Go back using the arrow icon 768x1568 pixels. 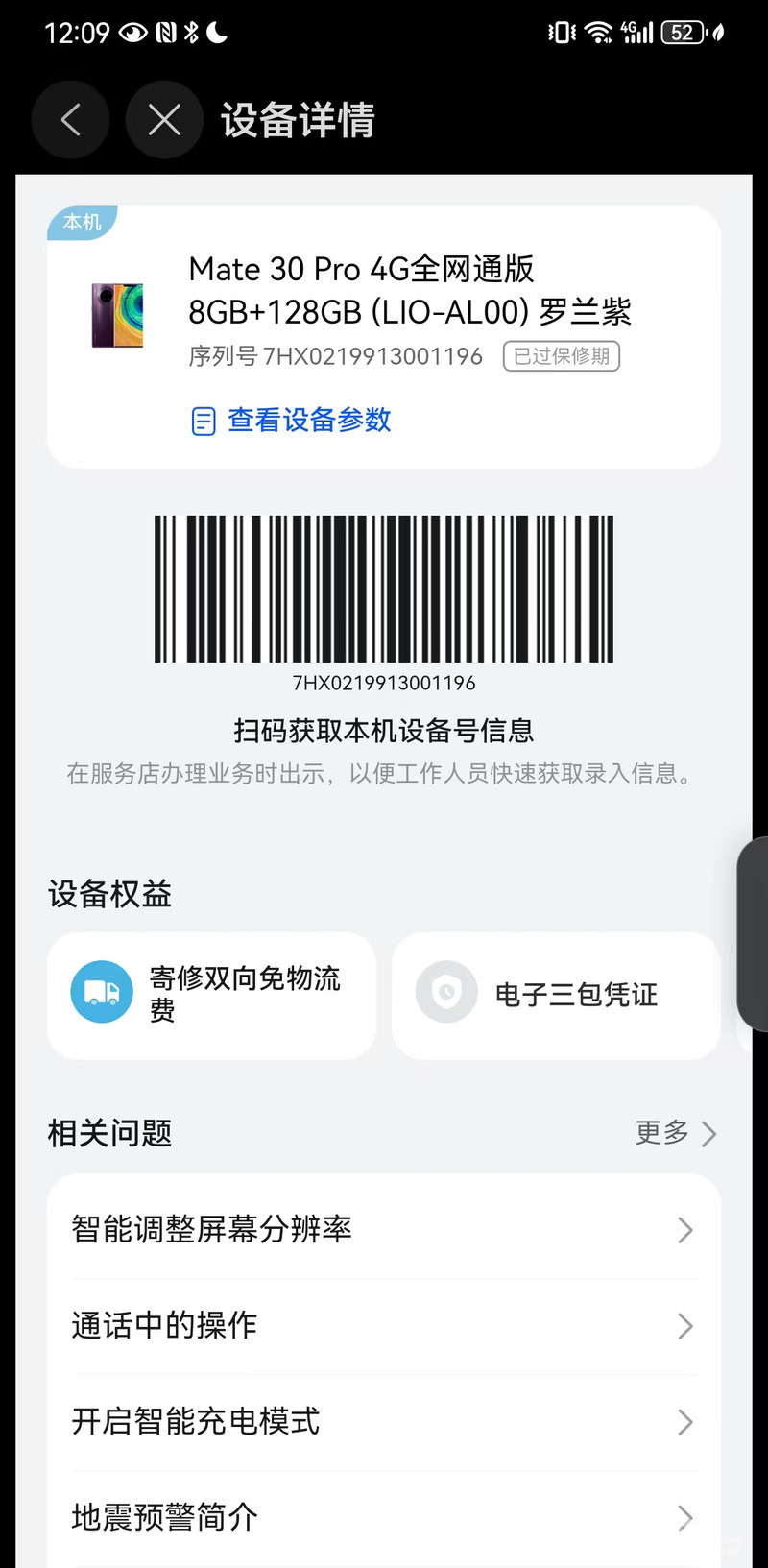(x=70, y=120)
